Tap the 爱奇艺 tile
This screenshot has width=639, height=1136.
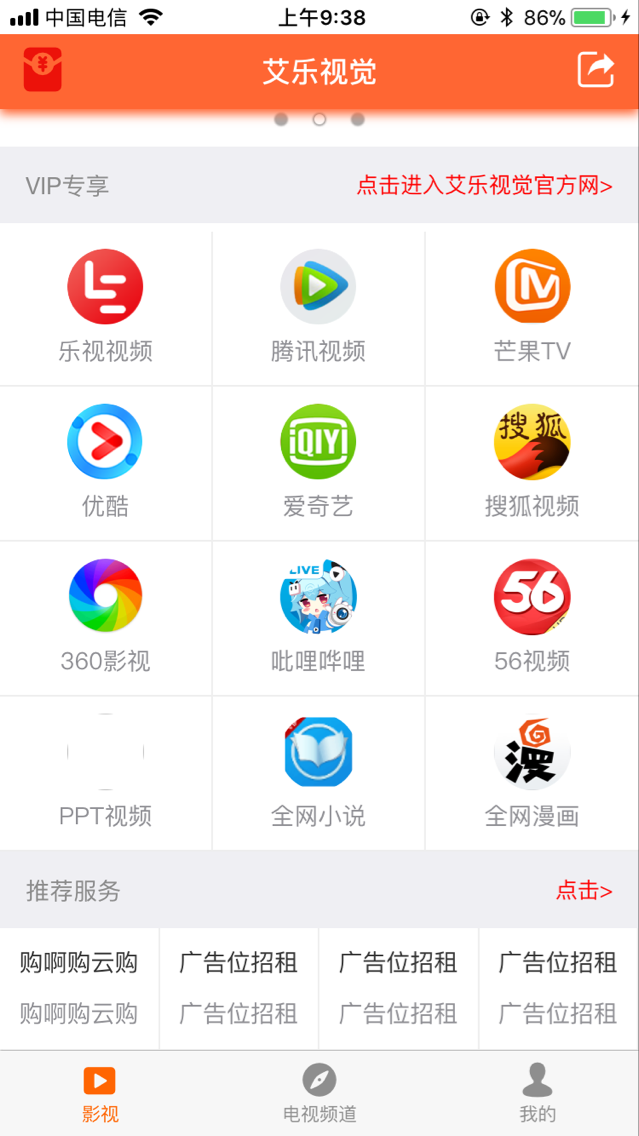click(318, 462)
